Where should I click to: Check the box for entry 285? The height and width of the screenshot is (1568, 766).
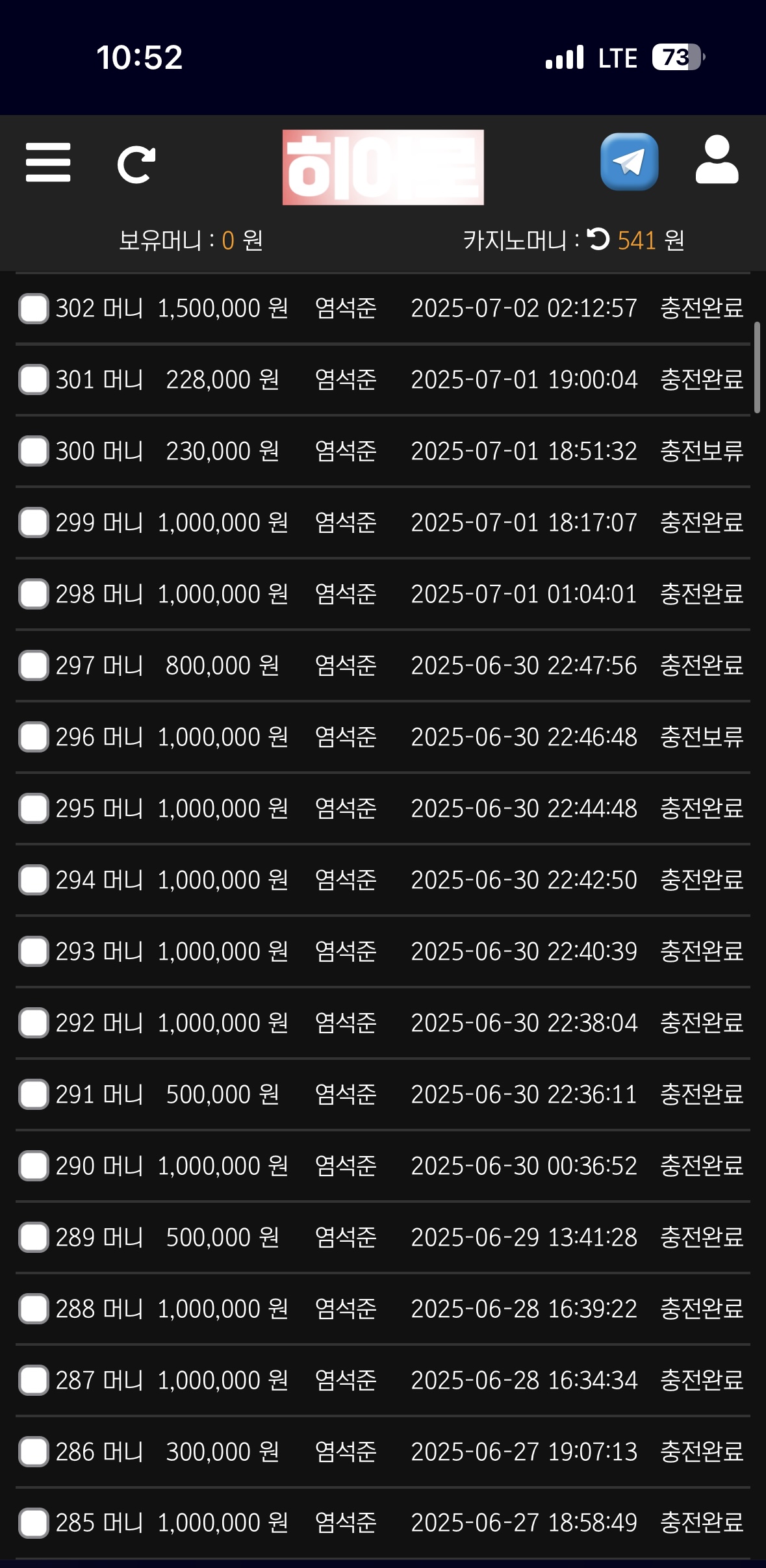(x=34, y=1523)
